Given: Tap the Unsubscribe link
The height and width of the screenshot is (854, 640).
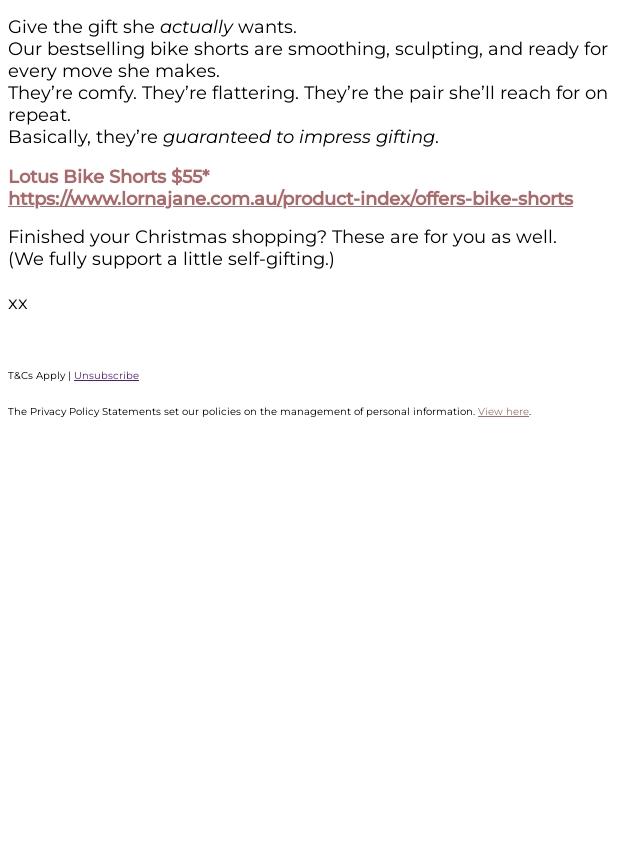Looking at the screenshot, I should (106, 376).
